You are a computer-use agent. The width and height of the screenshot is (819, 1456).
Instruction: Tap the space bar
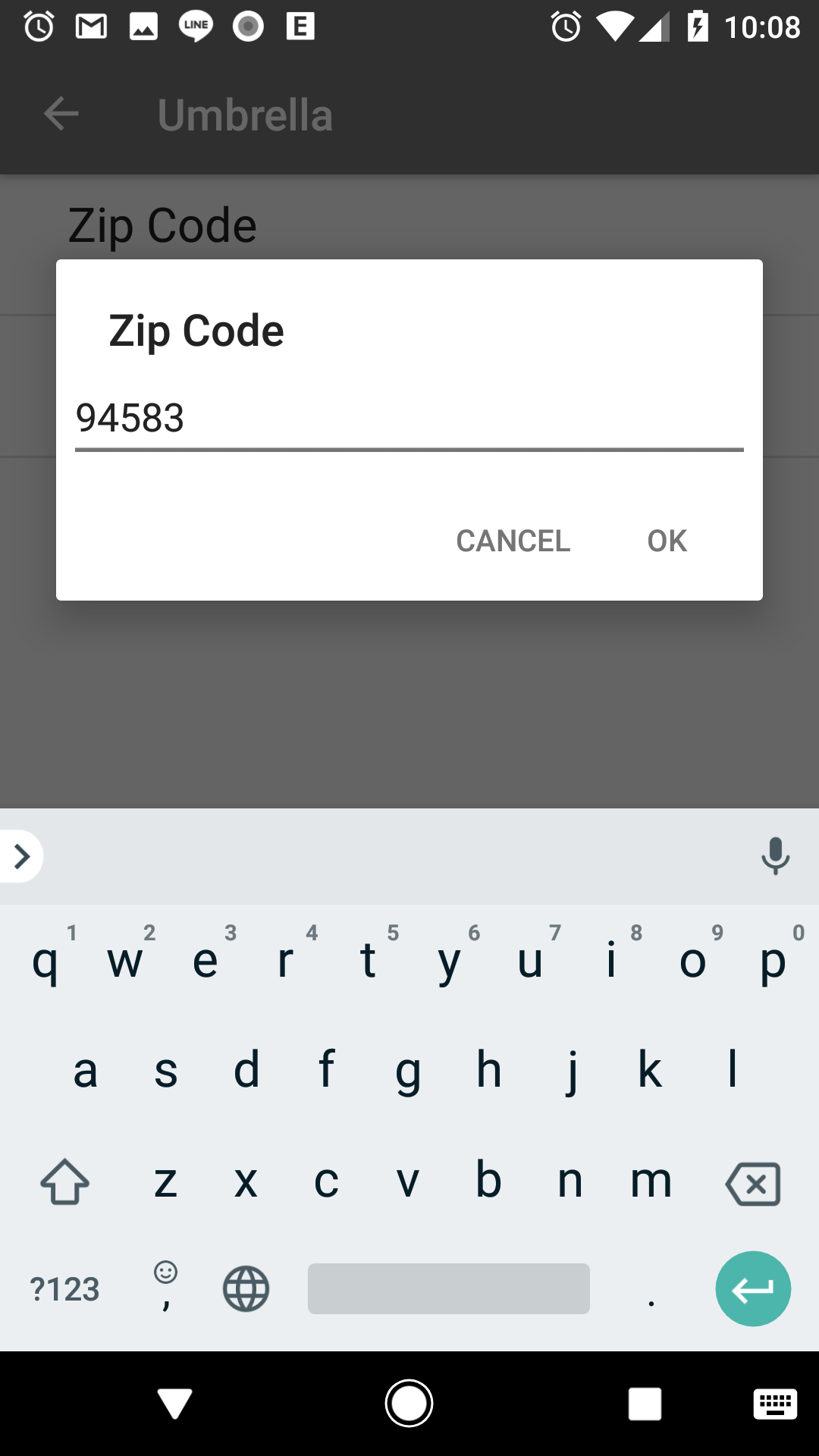(448, 1289)
